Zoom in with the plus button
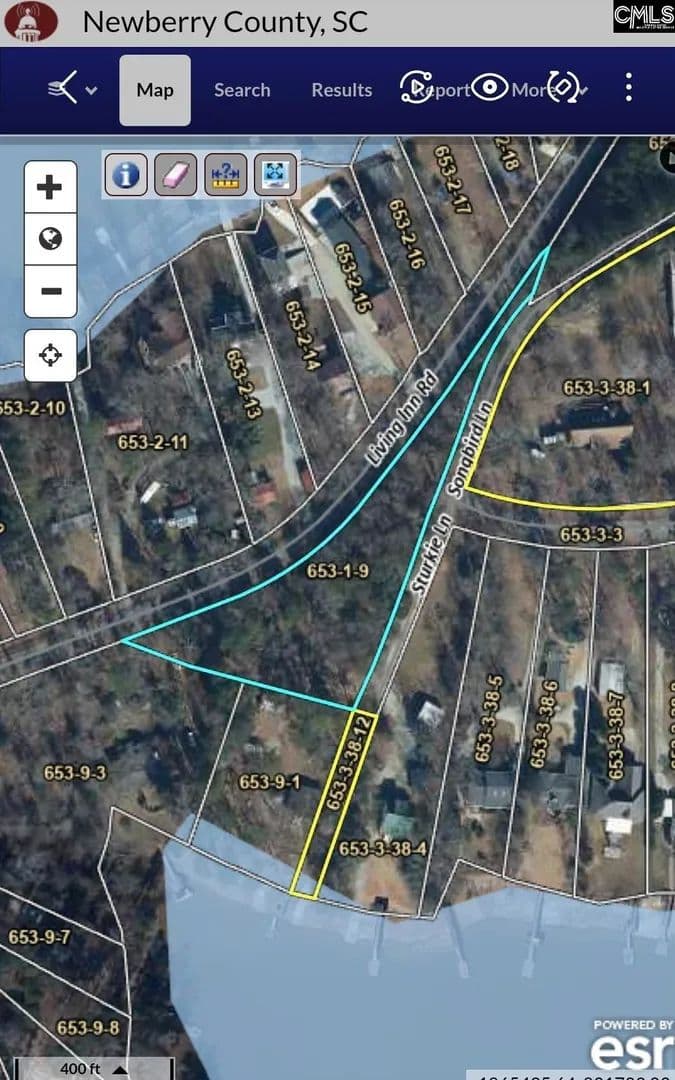 50,186
